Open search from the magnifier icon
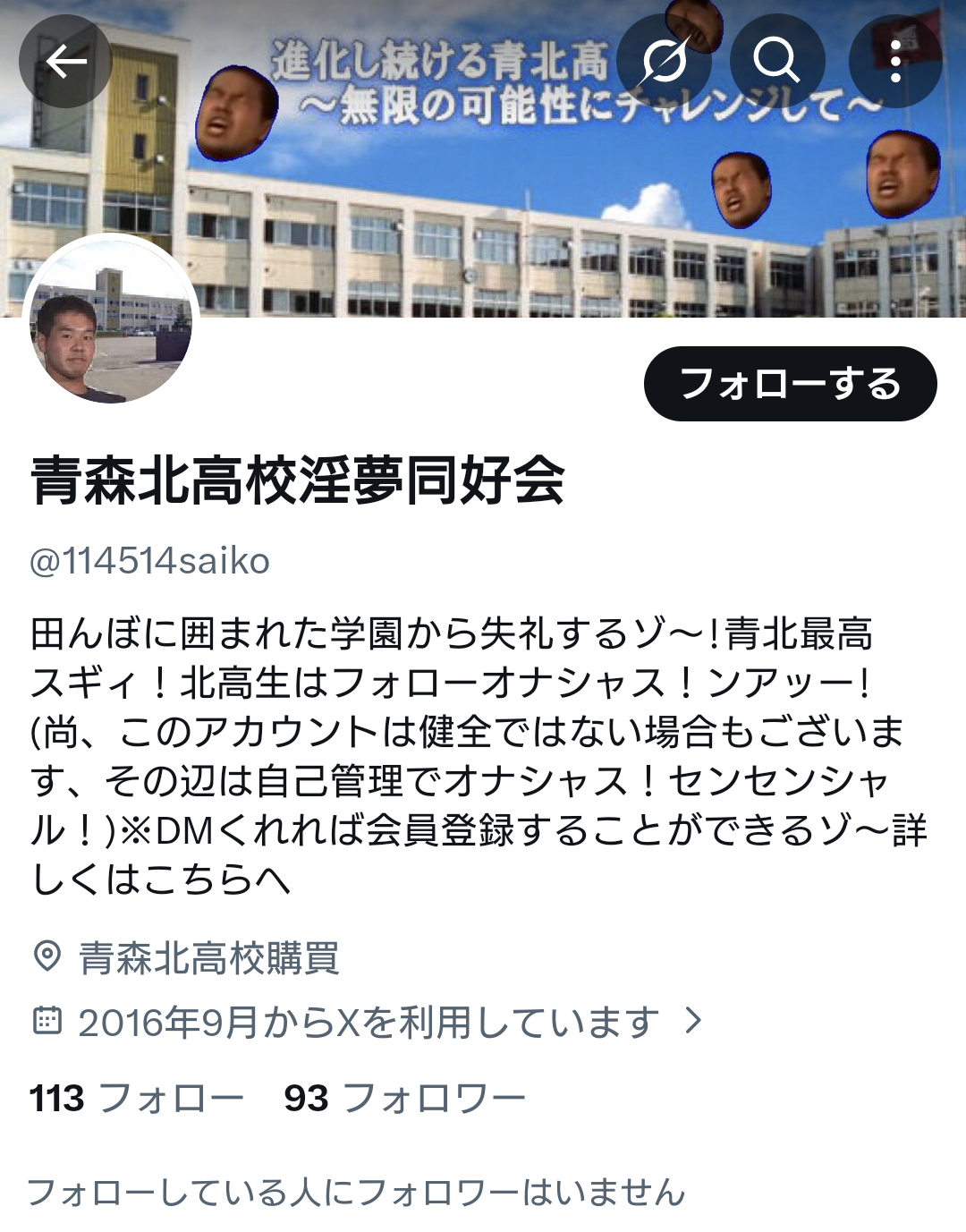Image resolution: width=966 pixels, height=1232 pixels. click(776, 62)
